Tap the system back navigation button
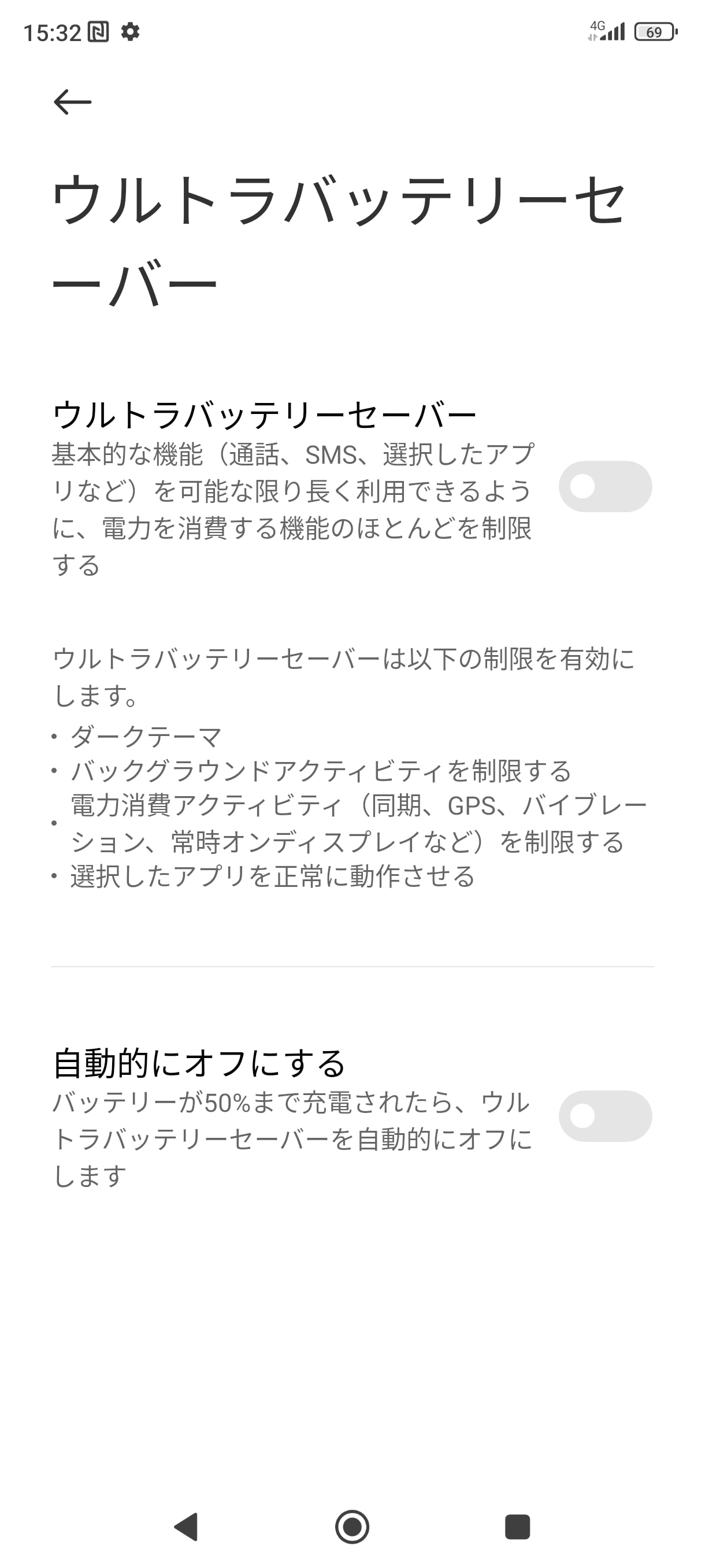Screen dimensions: 705x1568 tap(187, 1526)
